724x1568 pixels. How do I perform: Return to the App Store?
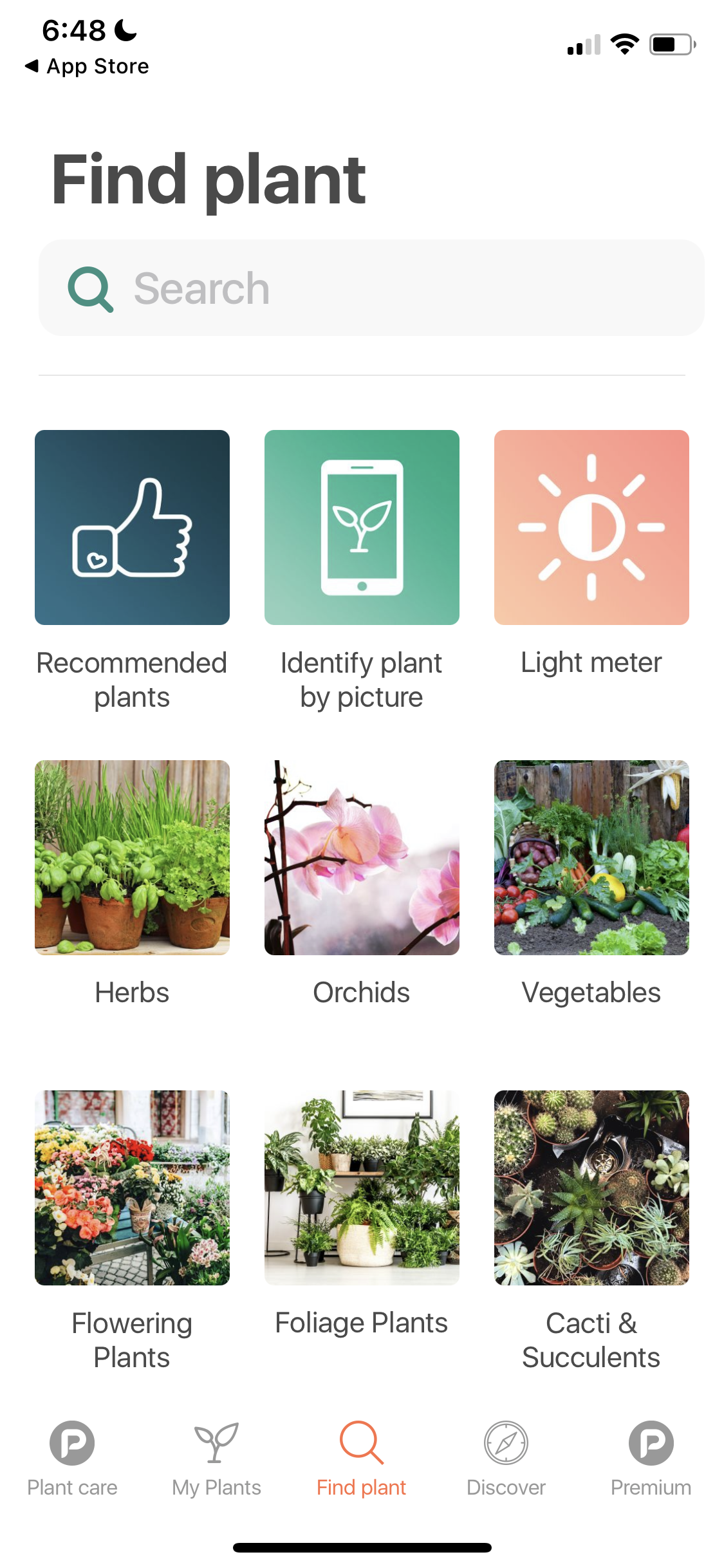(x=87, y=66)
